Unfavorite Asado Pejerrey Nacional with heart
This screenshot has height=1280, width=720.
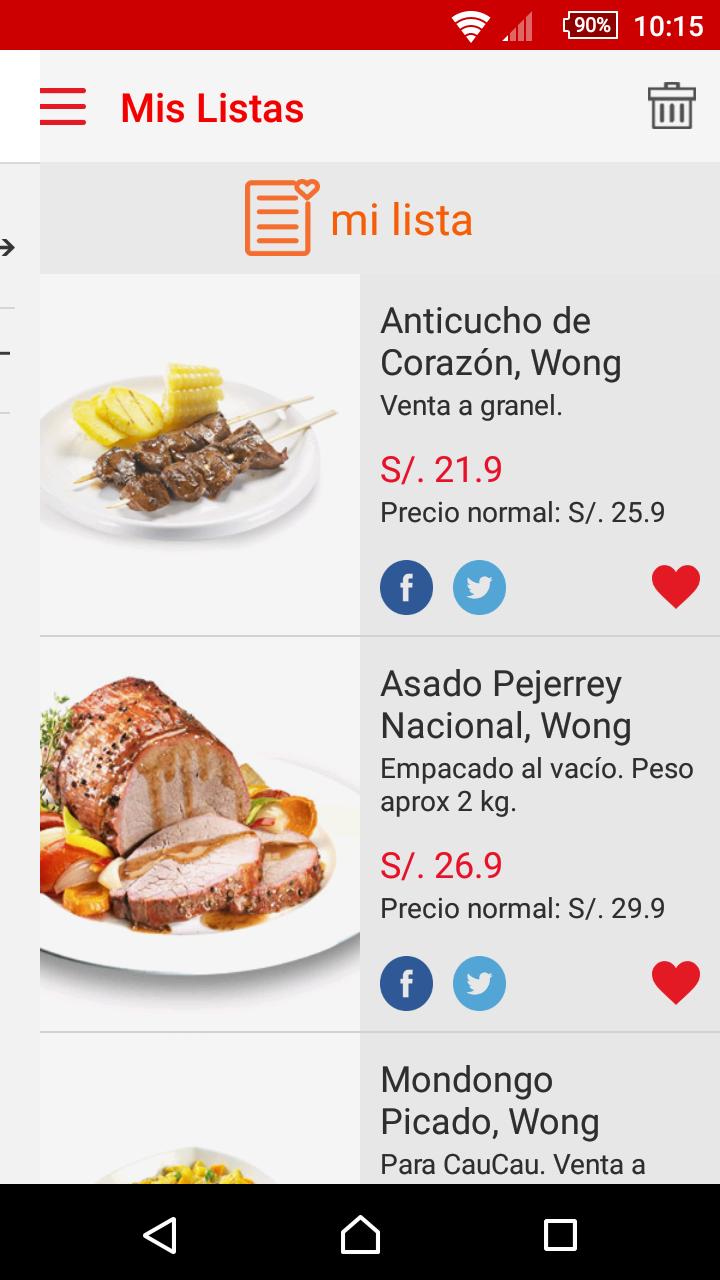coord(676,983)
